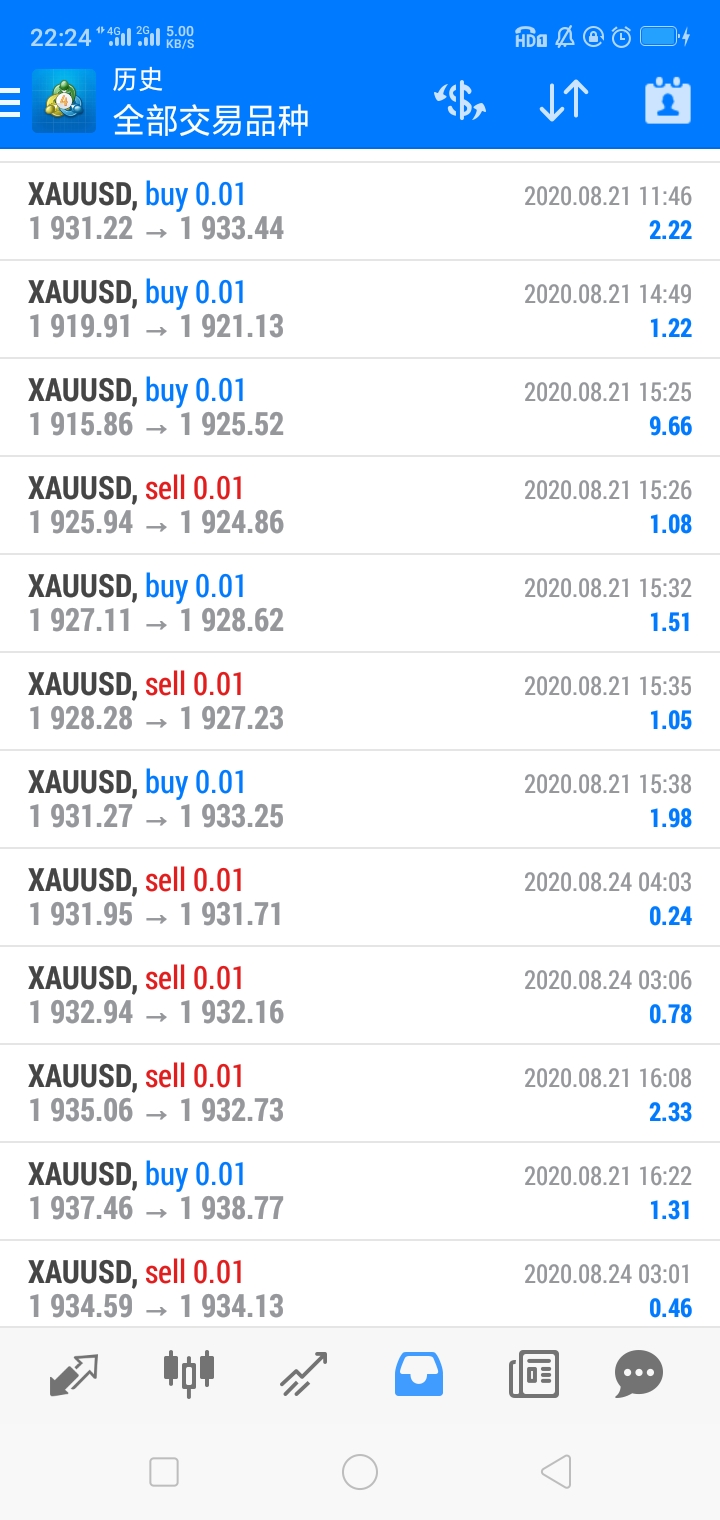Open the symbol filter dollar icon
Viewport: 720px width, 1520px height.
[x=460, y=101]
